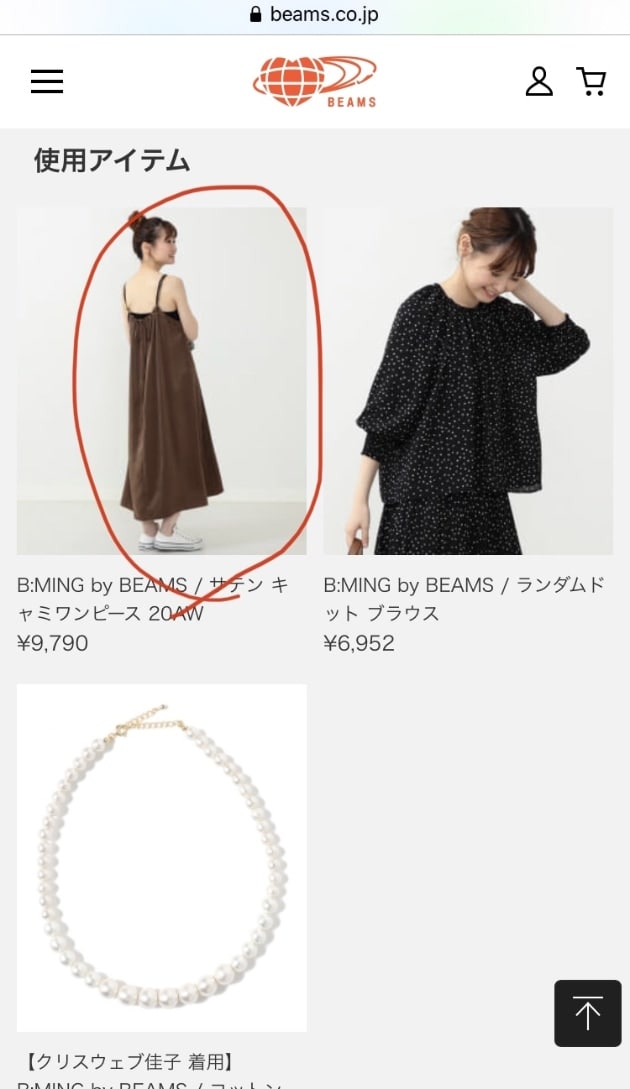Open the pearl necklace product
Screen dimensions: 630x1089
[x=162, y=857]
